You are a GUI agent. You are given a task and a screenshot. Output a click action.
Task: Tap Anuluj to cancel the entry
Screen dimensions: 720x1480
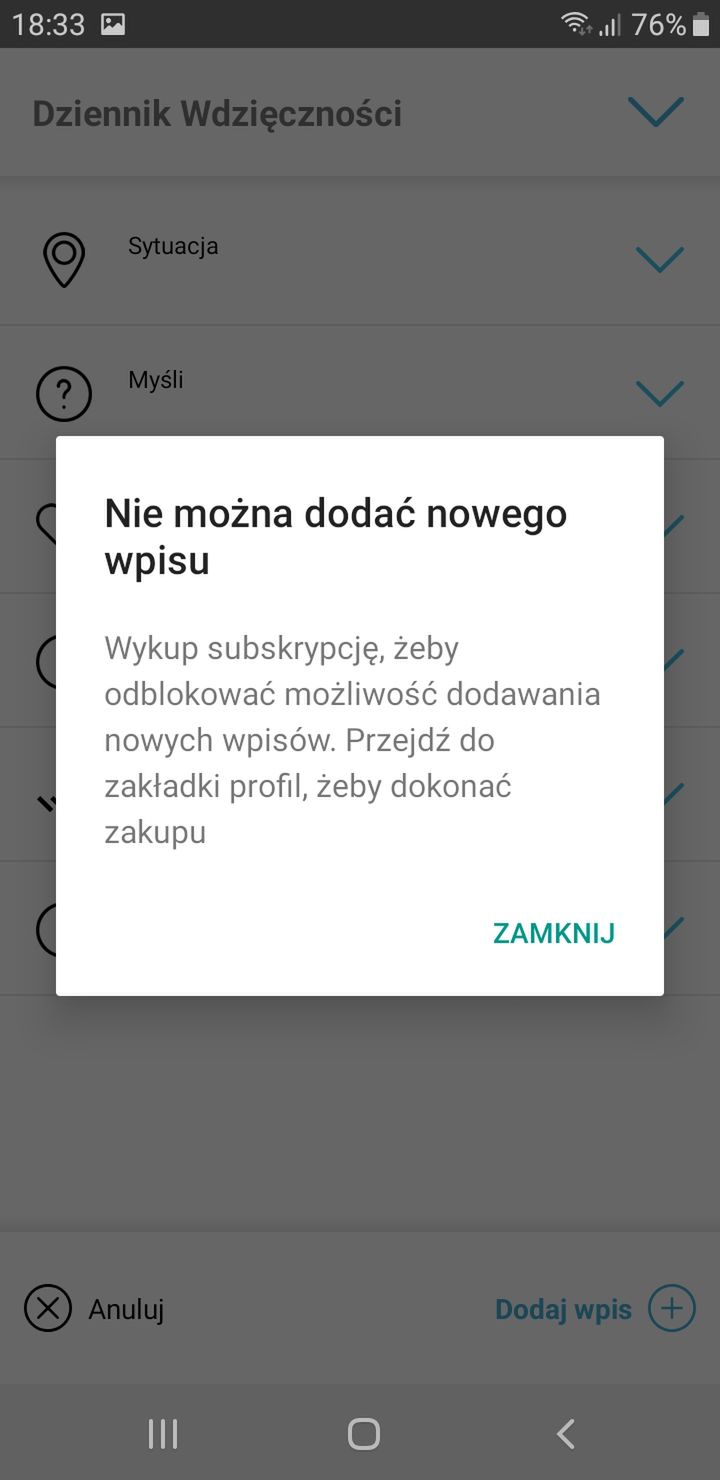click(94, 1309)
